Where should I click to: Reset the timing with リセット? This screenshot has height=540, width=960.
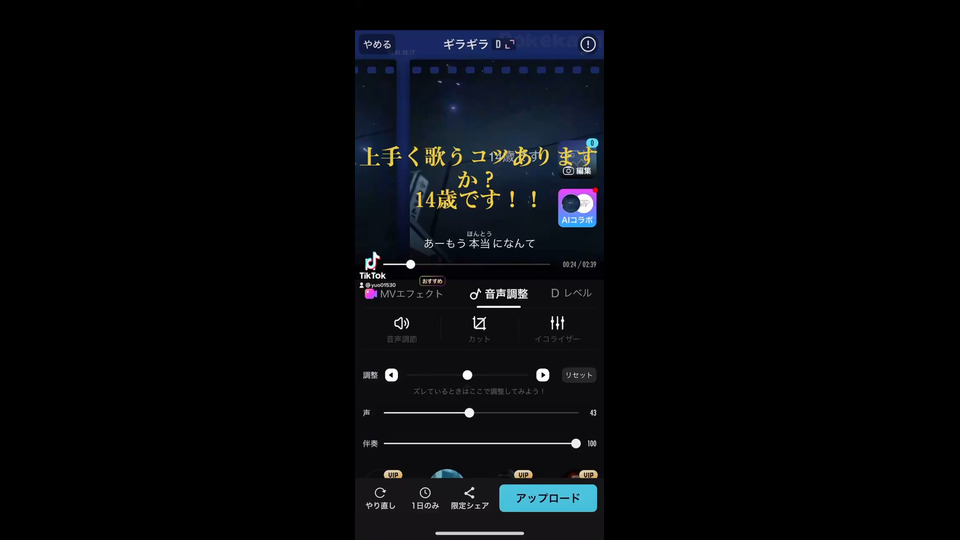pyautogui.click(x=579, y=375)
